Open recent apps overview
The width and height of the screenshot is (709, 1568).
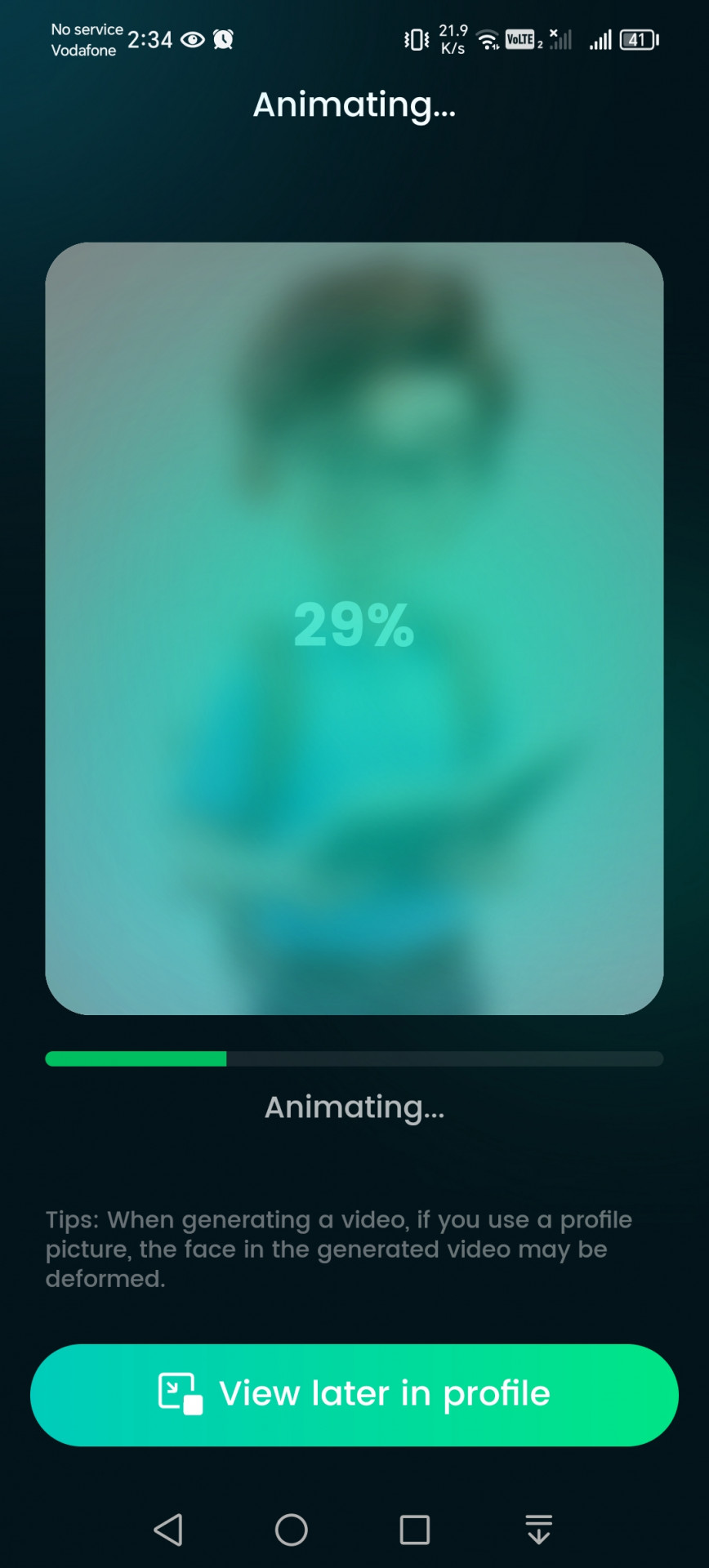(x=415, y=1530)
